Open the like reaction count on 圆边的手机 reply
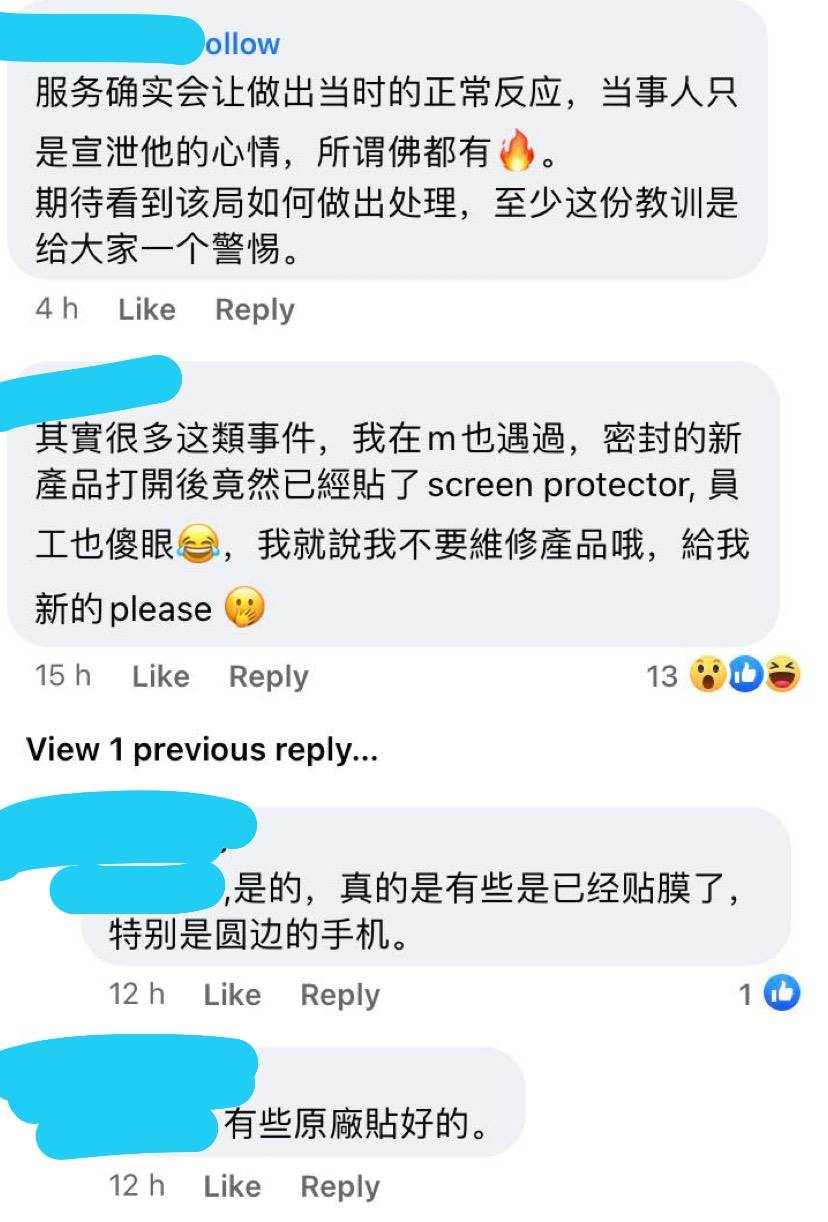This screenshot has width=828, height=1222. coord(770,994)
